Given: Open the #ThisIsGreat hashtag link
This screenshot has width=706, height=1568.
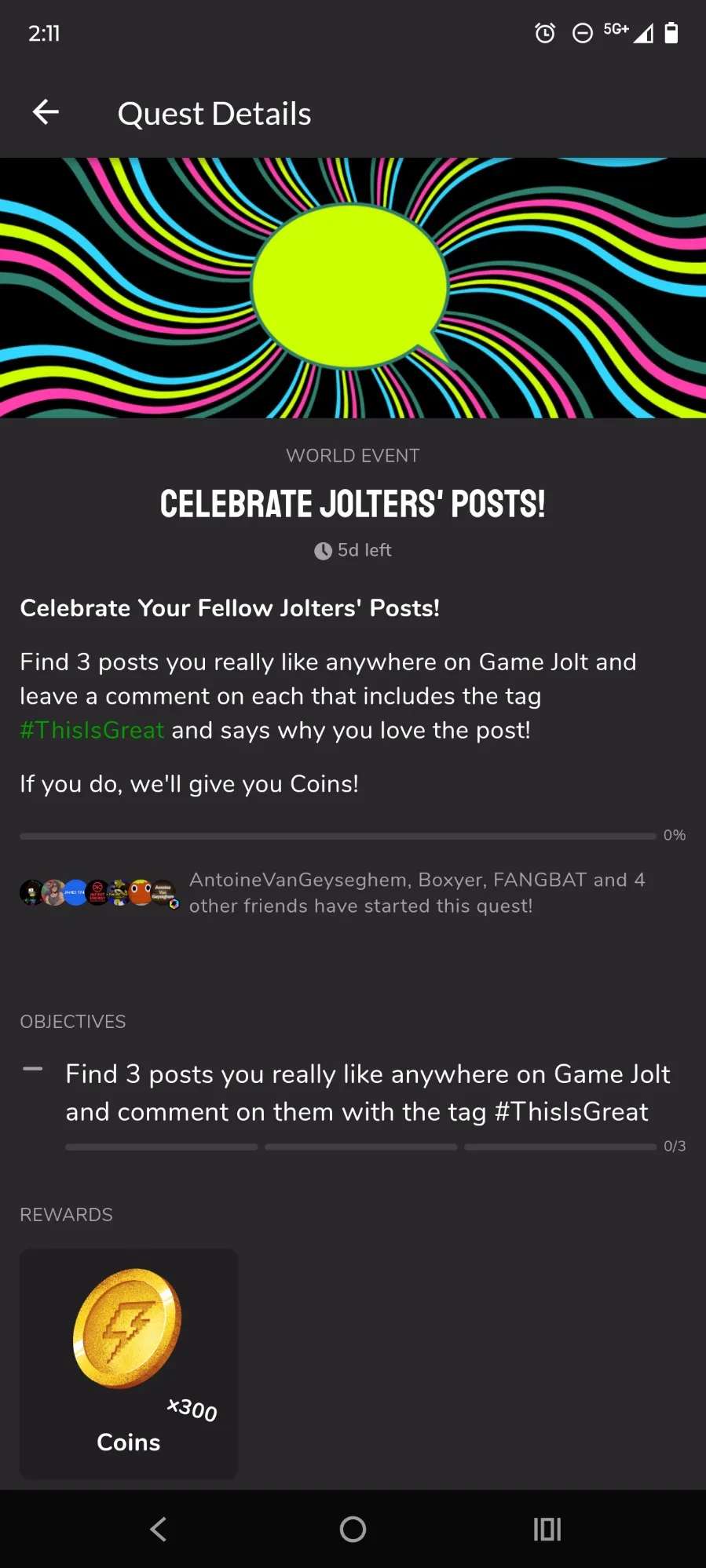Looking at the screenshot, I should click(92, 731).
